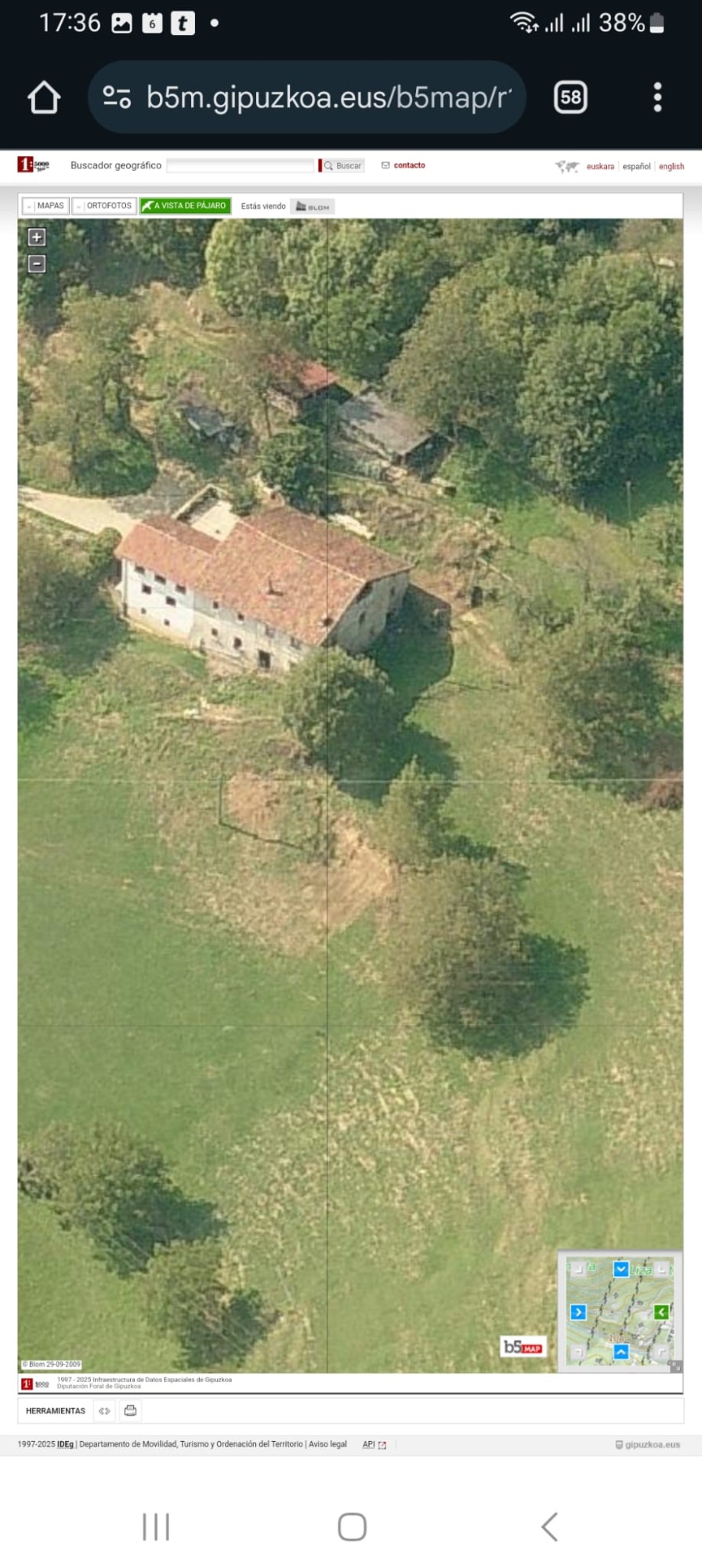This screenshot has width=702, height=1568.
Task: Select A VISTA DE PÁJARO view
Action: pyautogui.click(x=186, y=206)
